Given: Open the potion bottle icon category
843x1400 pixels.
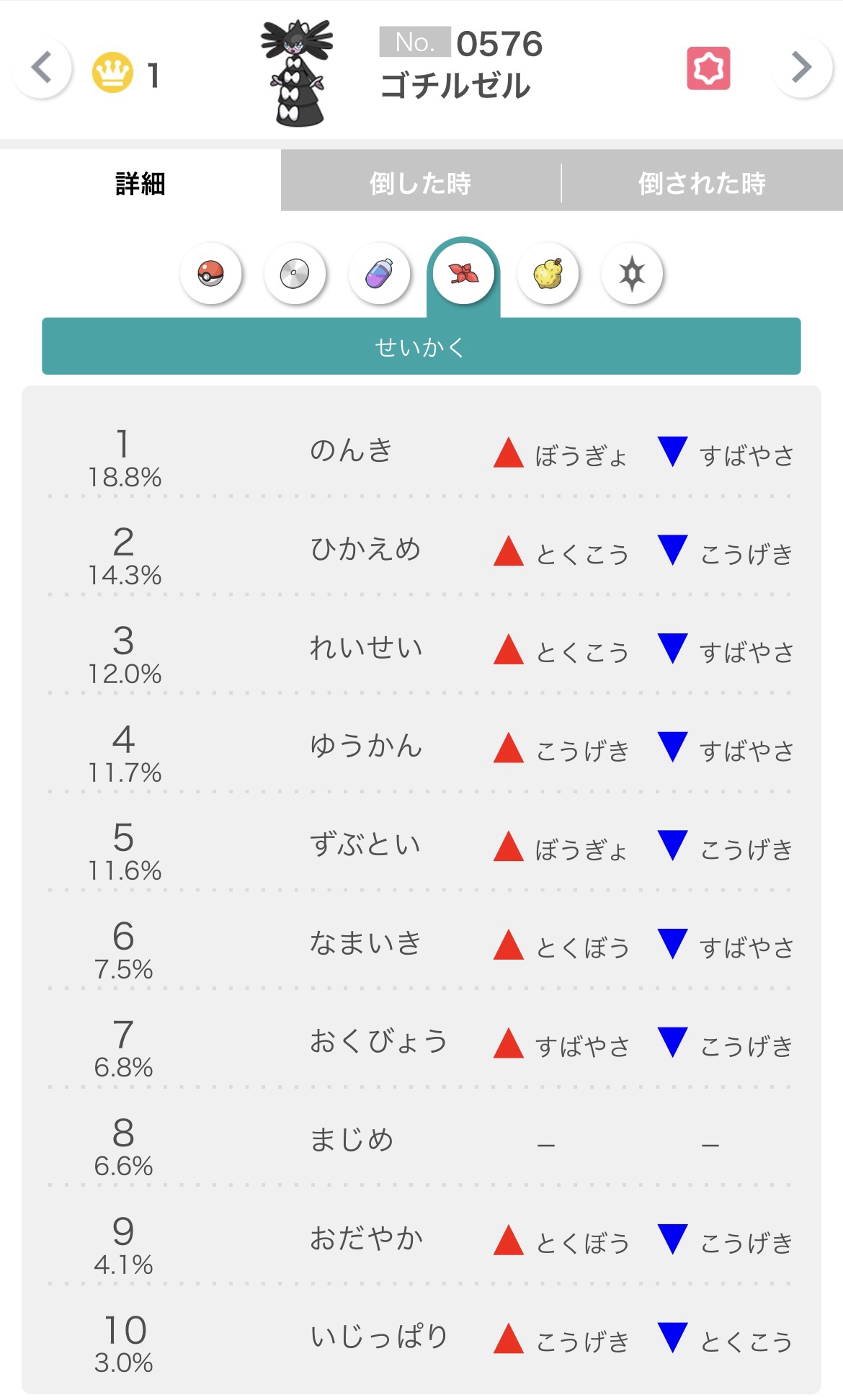Looking at the screenshot, I should [x=380, y=274].
